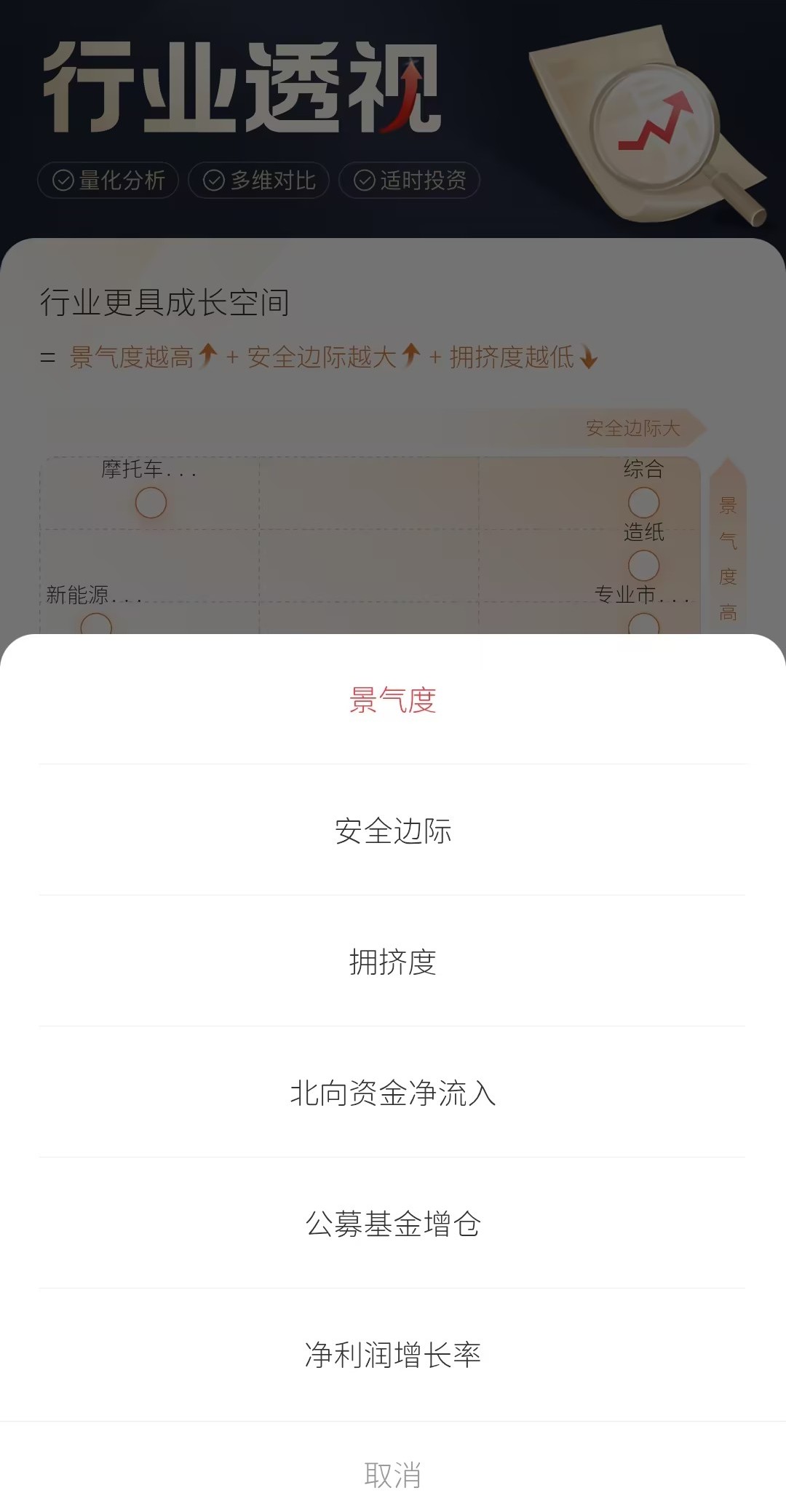The height and width of the screenshot is (1512, 786).
Task: Choose 安全边际 from the list
Action: tap(393, 831)
